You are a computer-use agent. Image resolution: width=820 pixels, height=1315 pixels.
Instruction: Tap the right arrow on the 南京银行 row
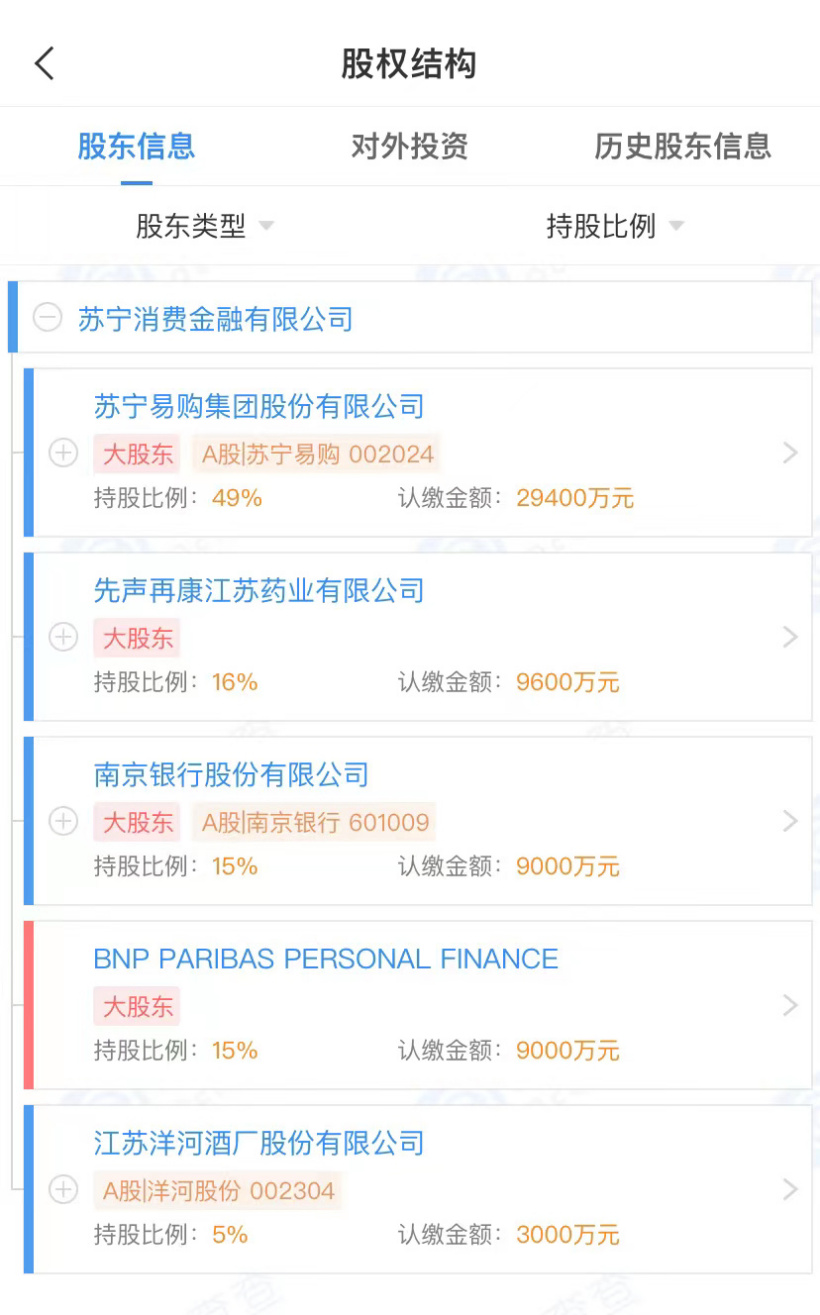789,822
